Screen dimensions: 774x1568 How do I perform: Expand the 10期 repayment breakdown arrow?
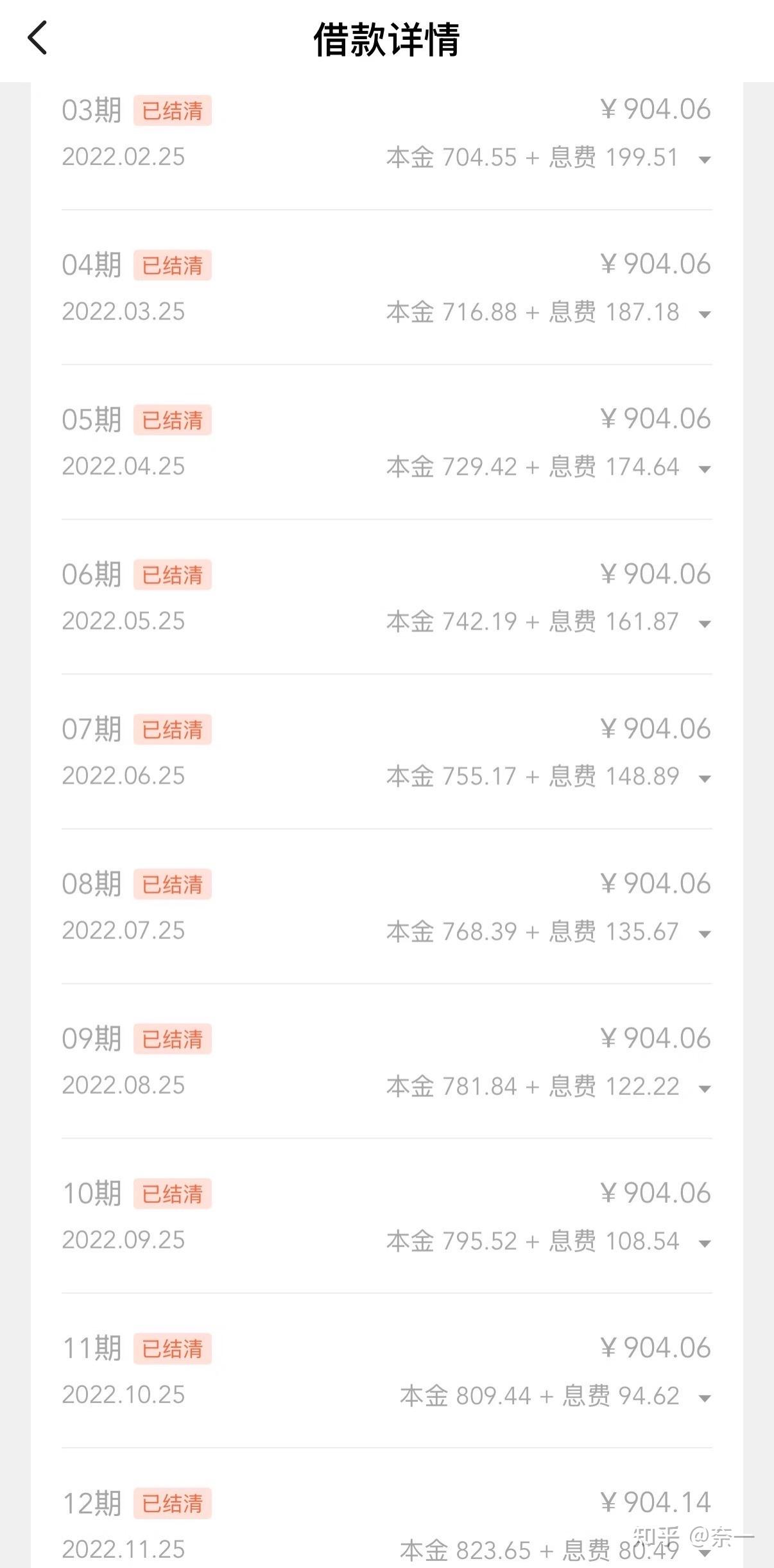pos(704,1243)
